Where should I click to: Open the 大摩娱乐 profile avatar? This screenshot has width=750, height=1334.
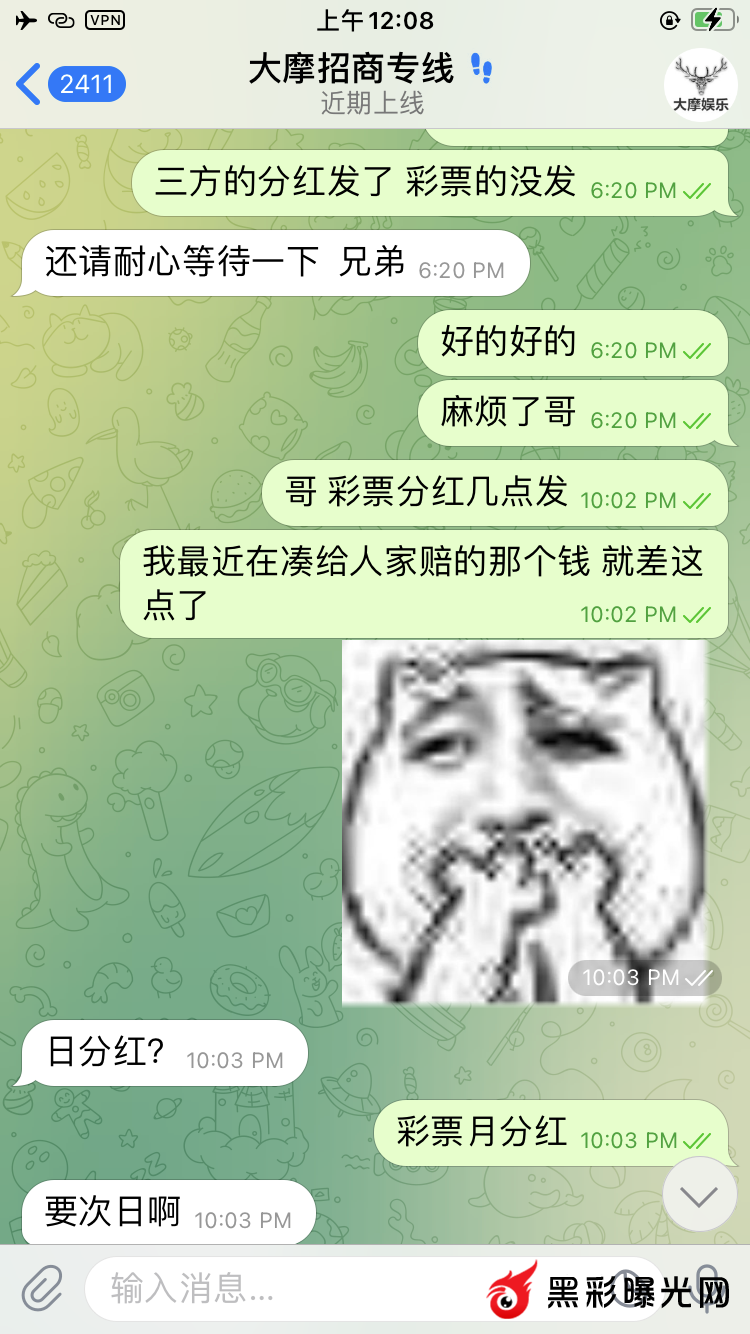[700, 84]
